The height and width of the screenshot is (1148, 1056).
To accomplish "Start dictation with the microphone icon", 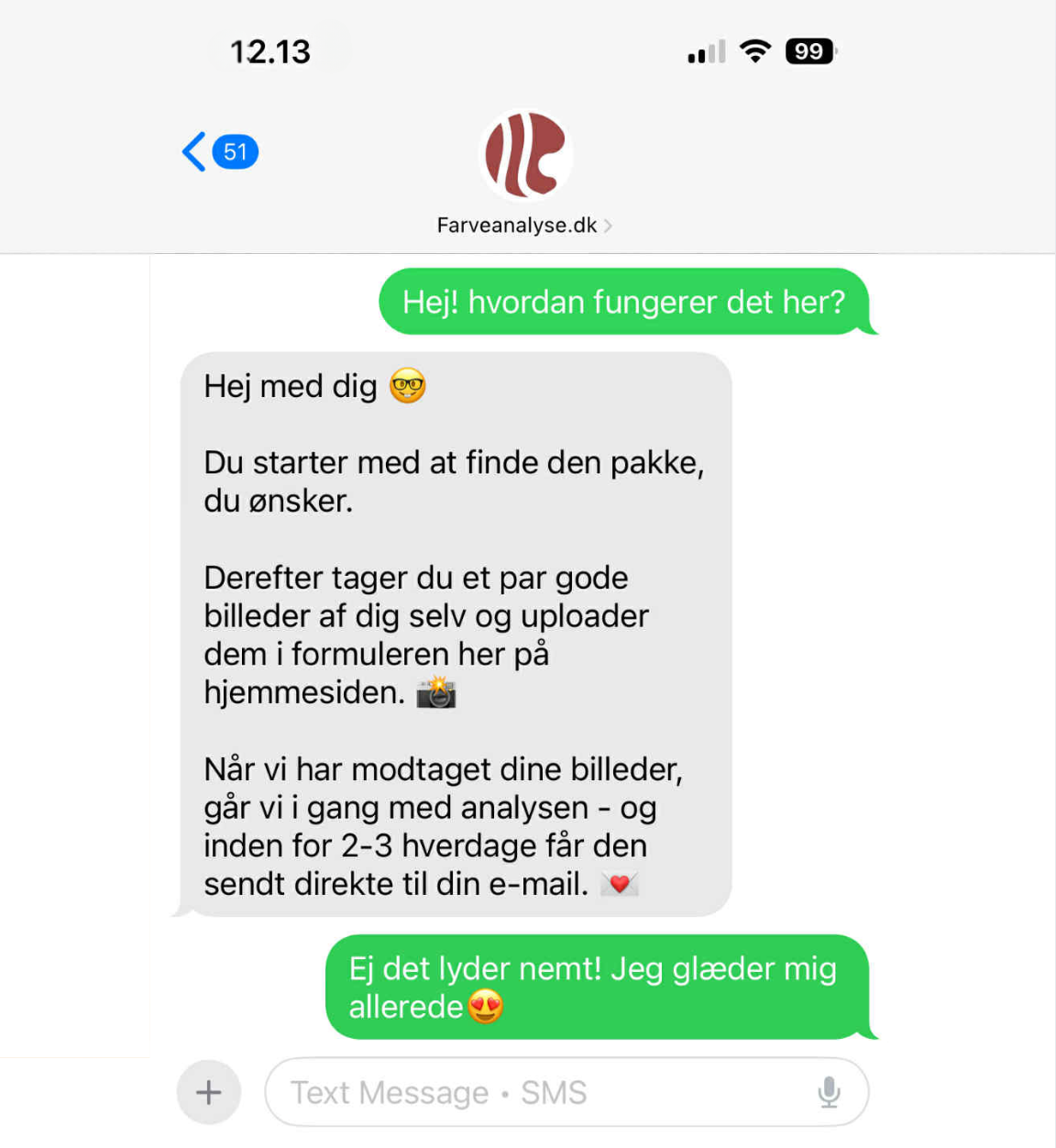I will click(x=829, y=1092).
